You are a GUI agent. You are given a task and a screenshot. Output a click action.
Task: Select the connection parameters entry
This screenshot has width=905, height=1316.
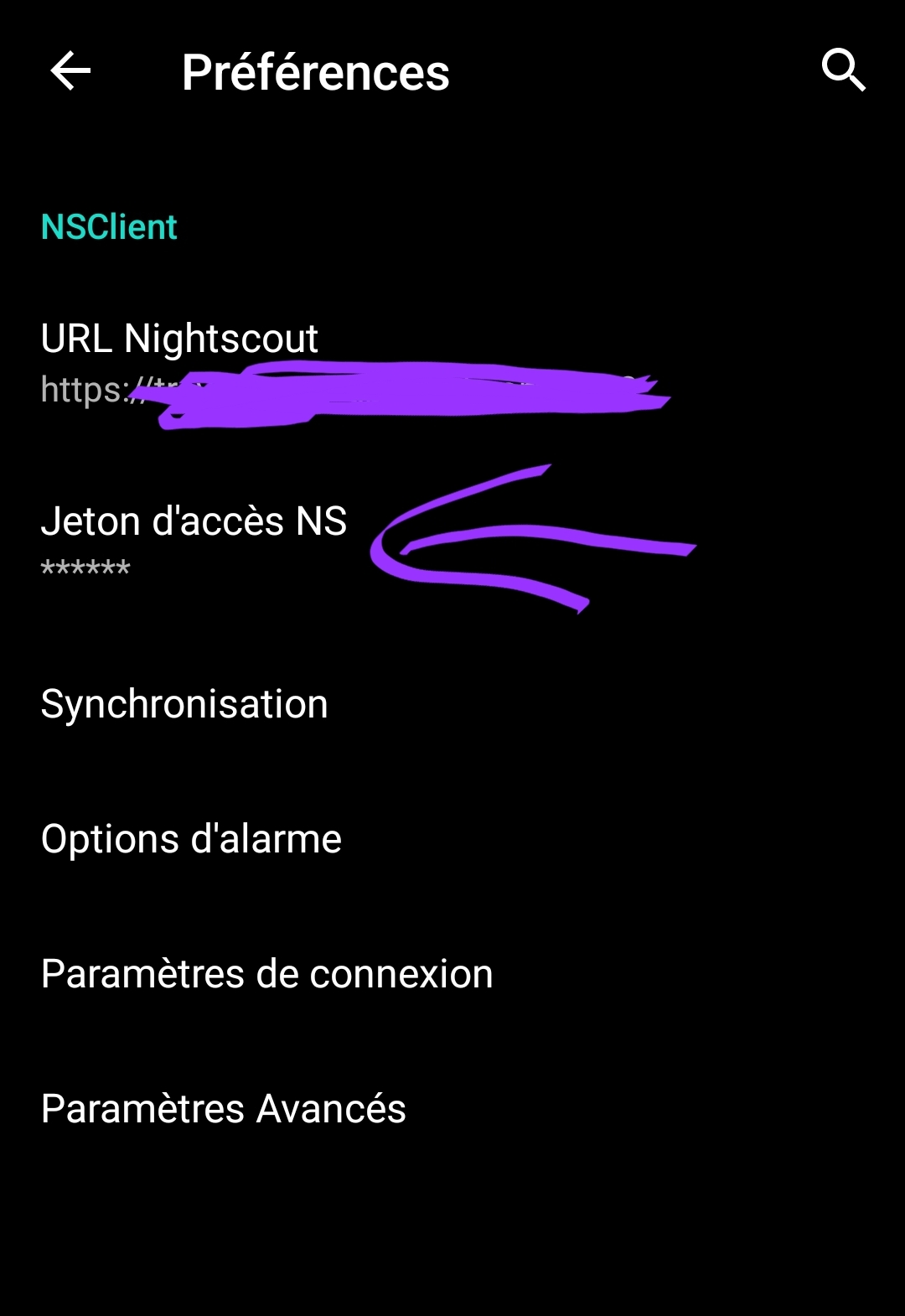point(267,973)
